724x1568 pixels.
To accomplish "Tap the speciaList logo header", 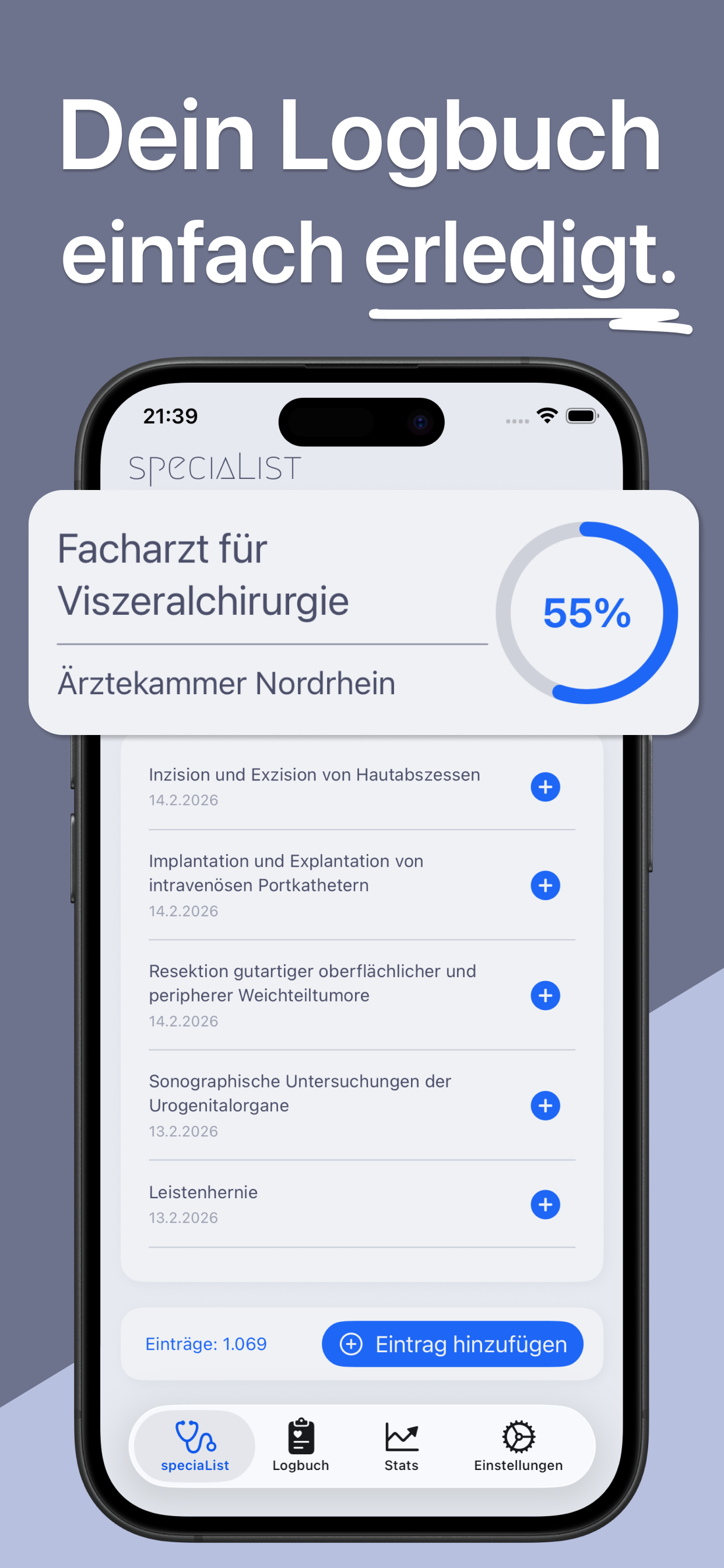I will click(215, 467).
